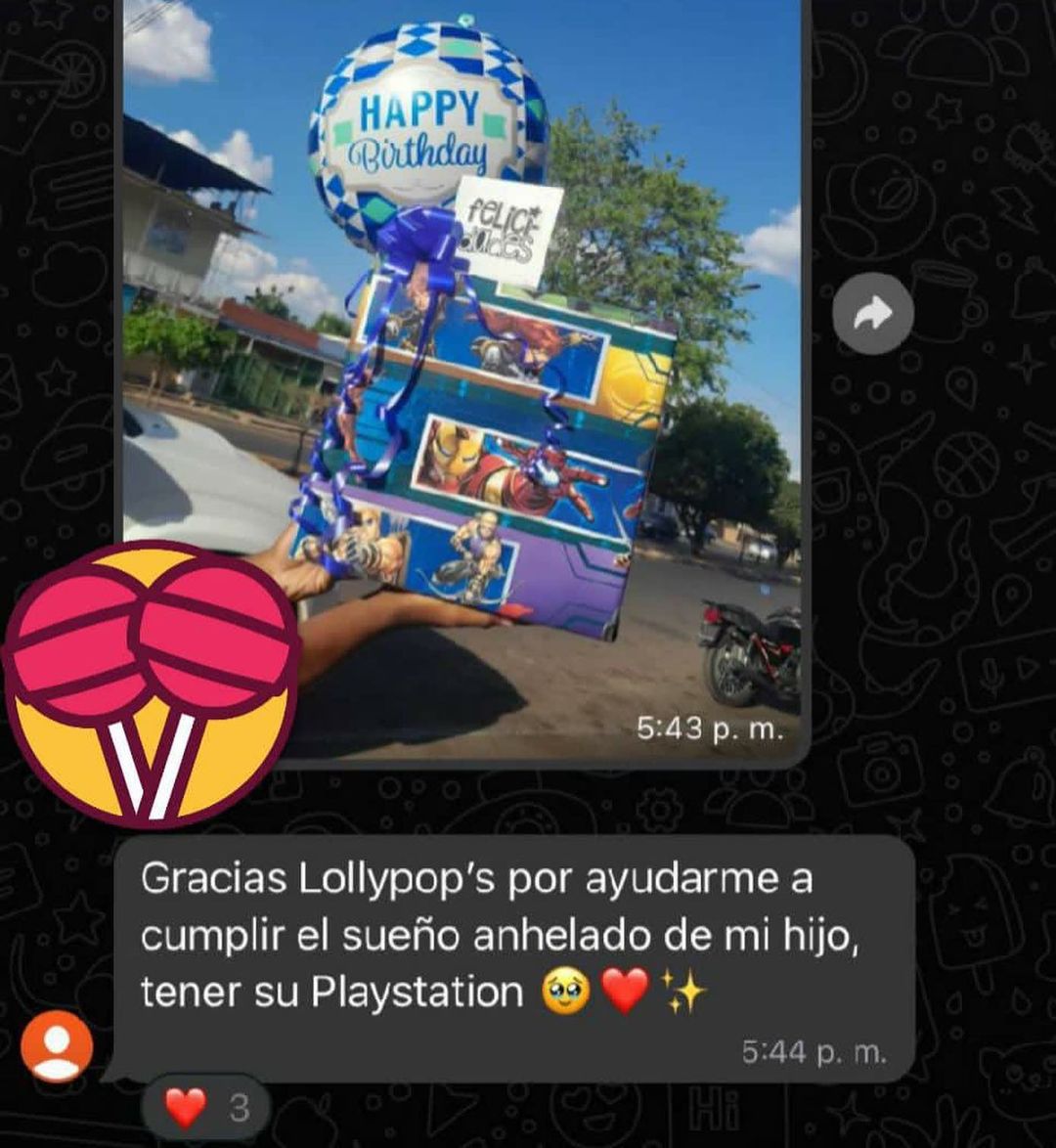Forward the birthday gift photo
The width and height of the screenshot is (1056, 1148).
click(872, 314)
